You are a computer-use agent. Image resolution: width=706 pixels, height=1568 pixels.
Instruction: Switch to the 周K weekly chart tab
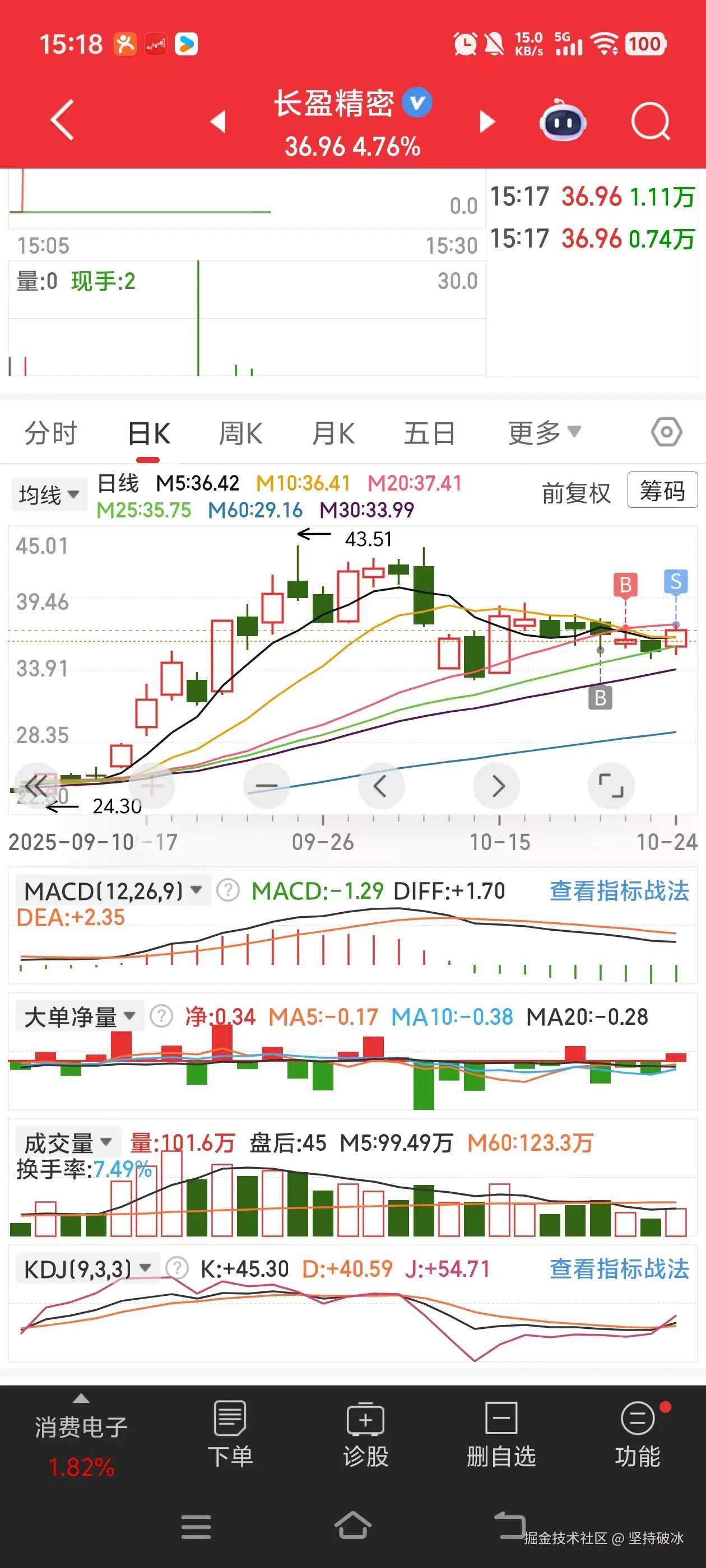pos(241,432)
